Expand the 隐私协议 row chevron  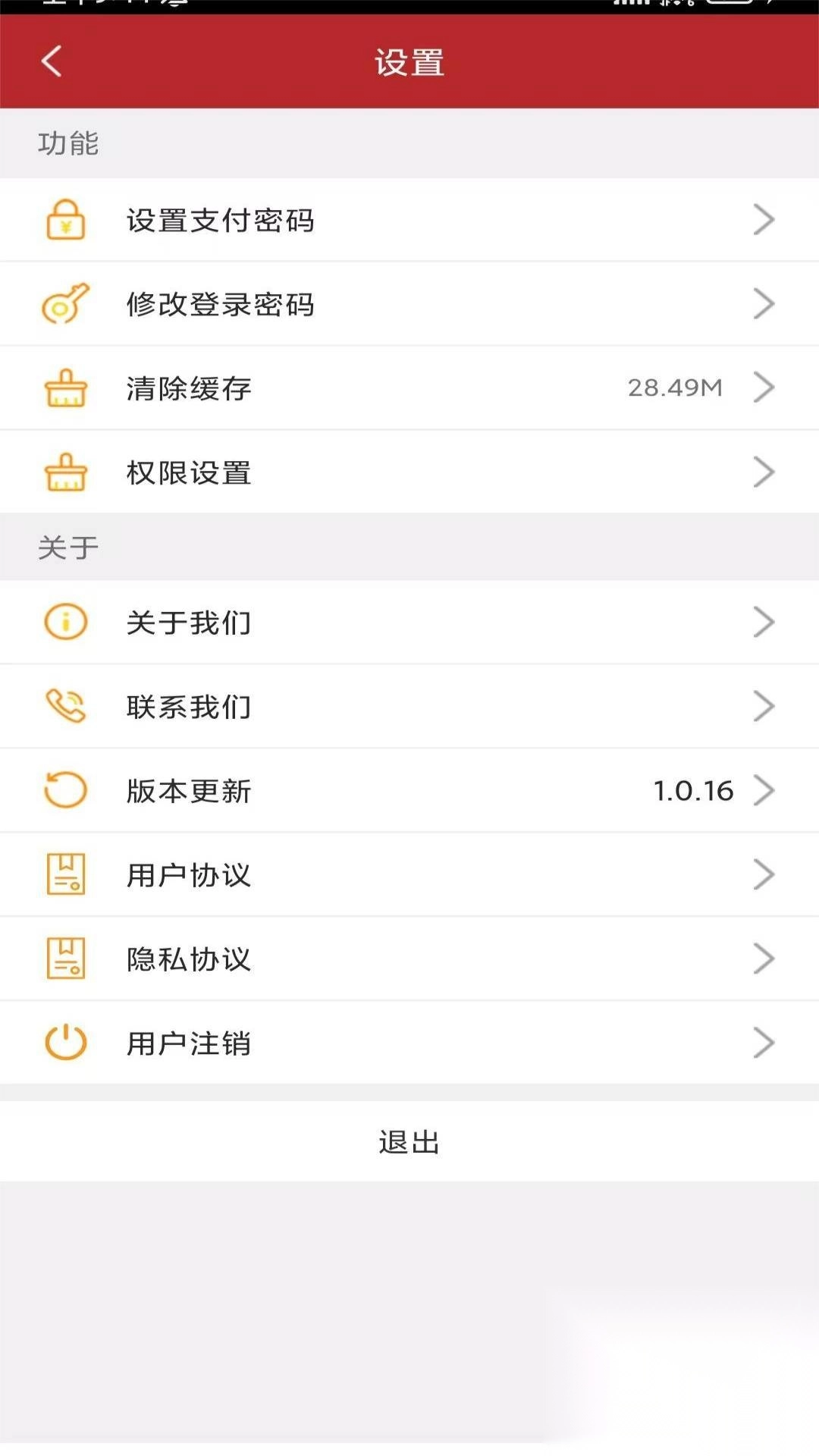tap(765, 958)
